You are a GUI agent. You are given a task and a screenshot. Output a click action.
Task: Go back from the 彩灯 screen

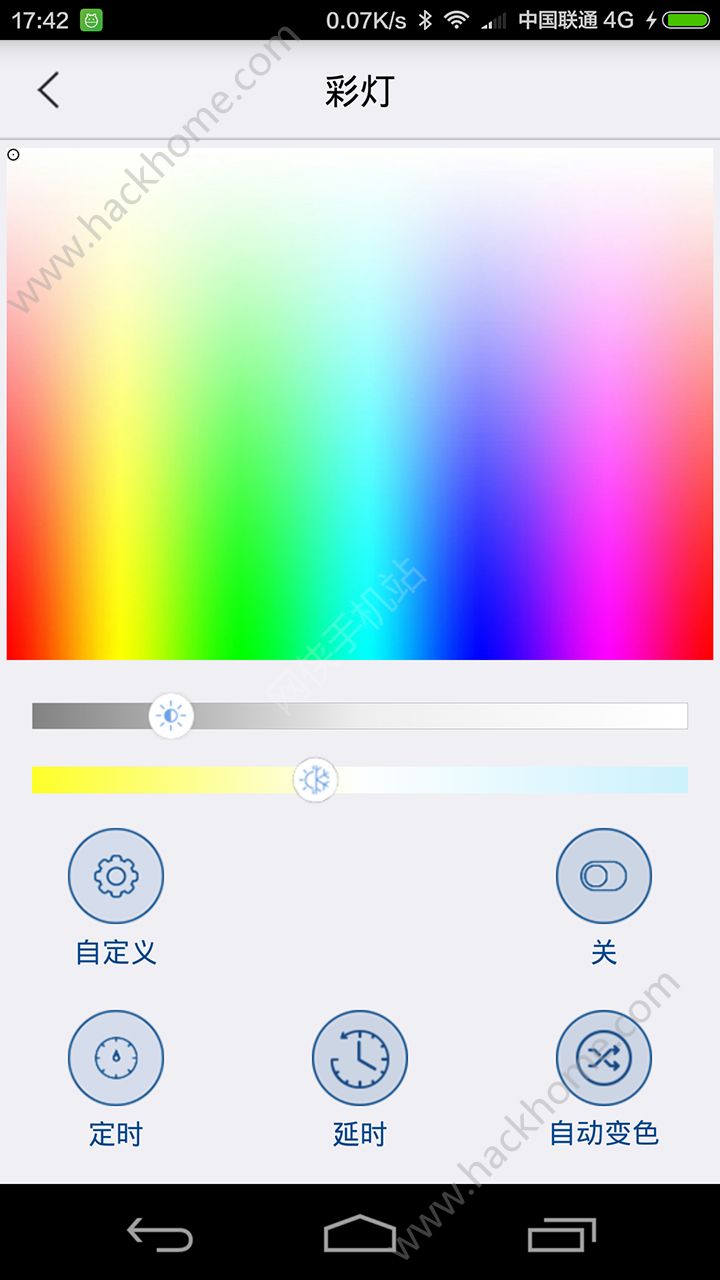click(x=48, y=90)
